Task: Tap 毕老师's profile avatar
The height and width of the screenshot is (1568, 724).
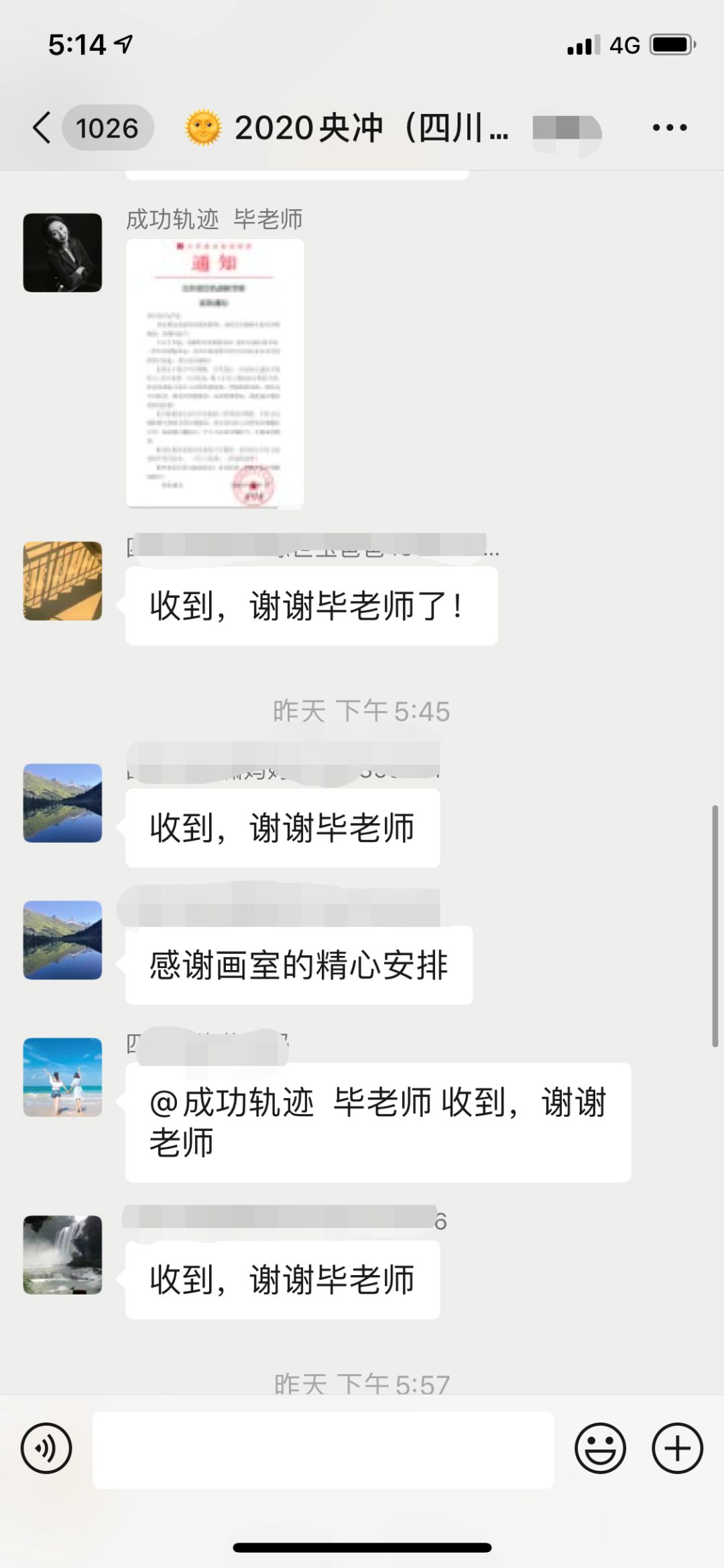Action: pos(62,253)
